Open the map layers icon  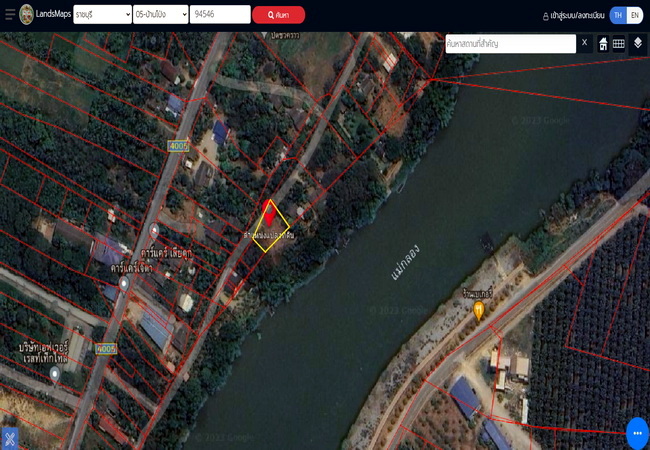[638, 43]
